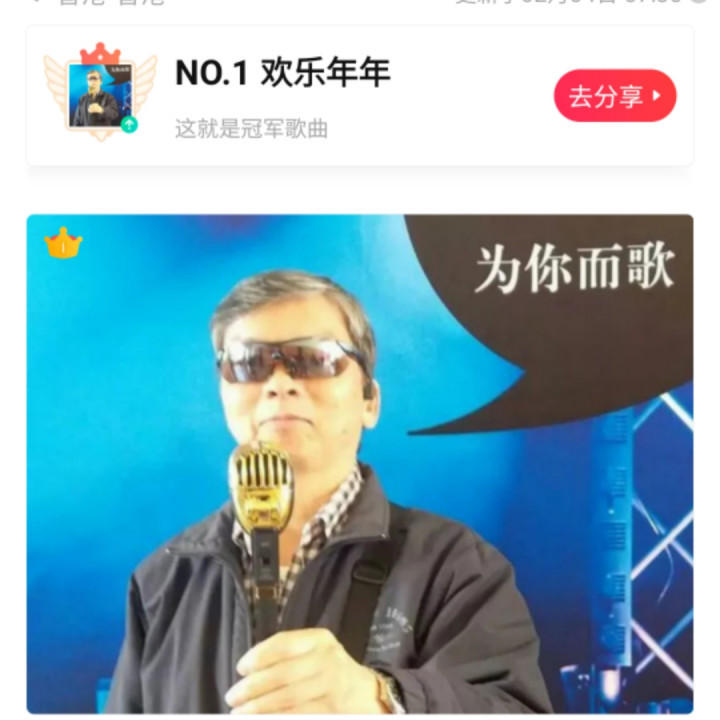The width and height of the screenshot is (720, 720).
Task: Open the large 为你而歌 cover photo
Action: tap(359, 463)
